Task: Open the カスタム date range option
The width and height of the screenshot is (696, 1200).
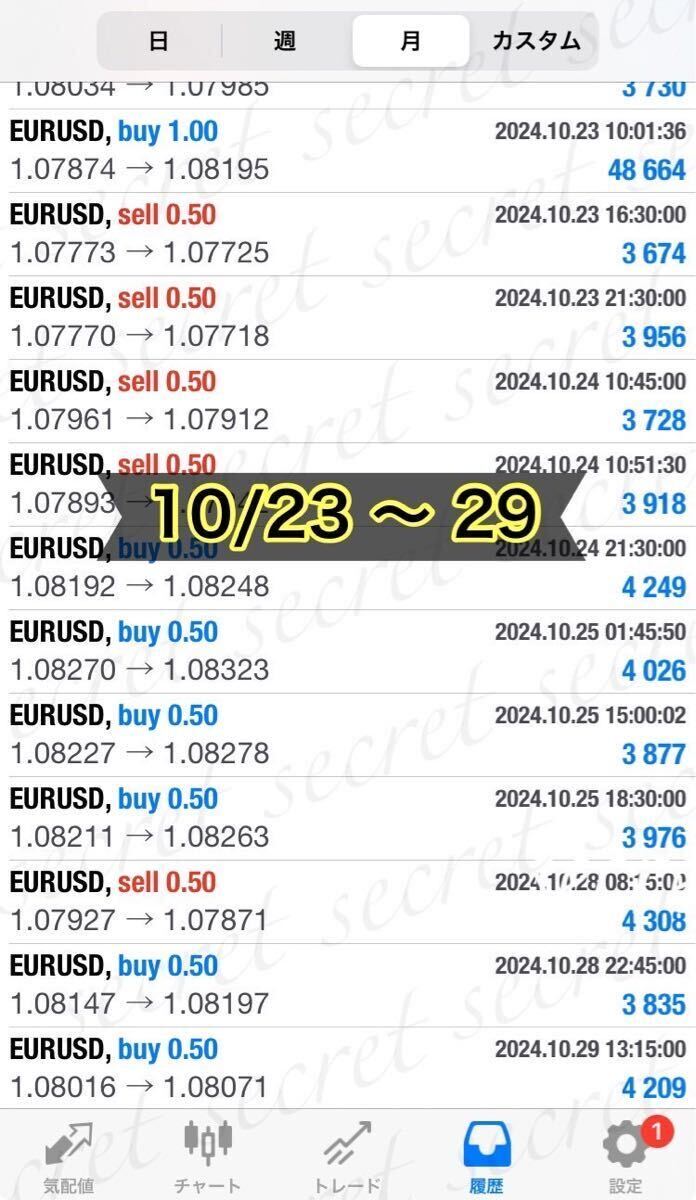Action: (536, 41)
